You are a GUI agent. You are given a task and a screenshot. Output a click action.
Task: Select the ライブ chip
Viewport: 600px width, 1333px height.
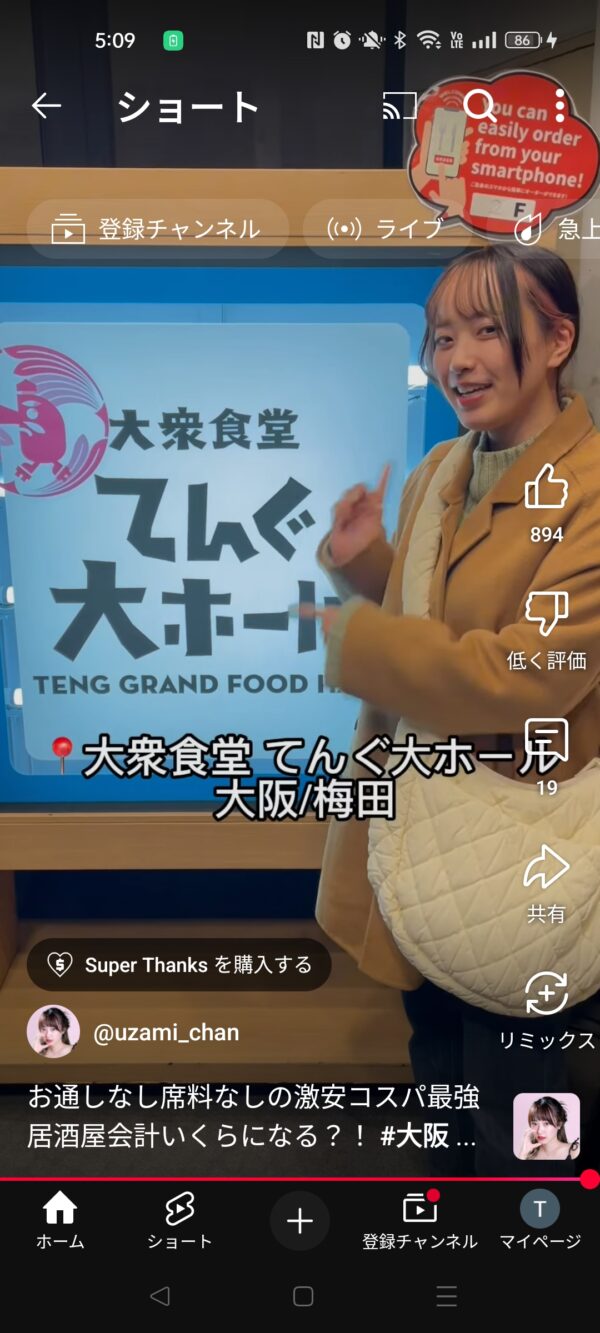386,229
